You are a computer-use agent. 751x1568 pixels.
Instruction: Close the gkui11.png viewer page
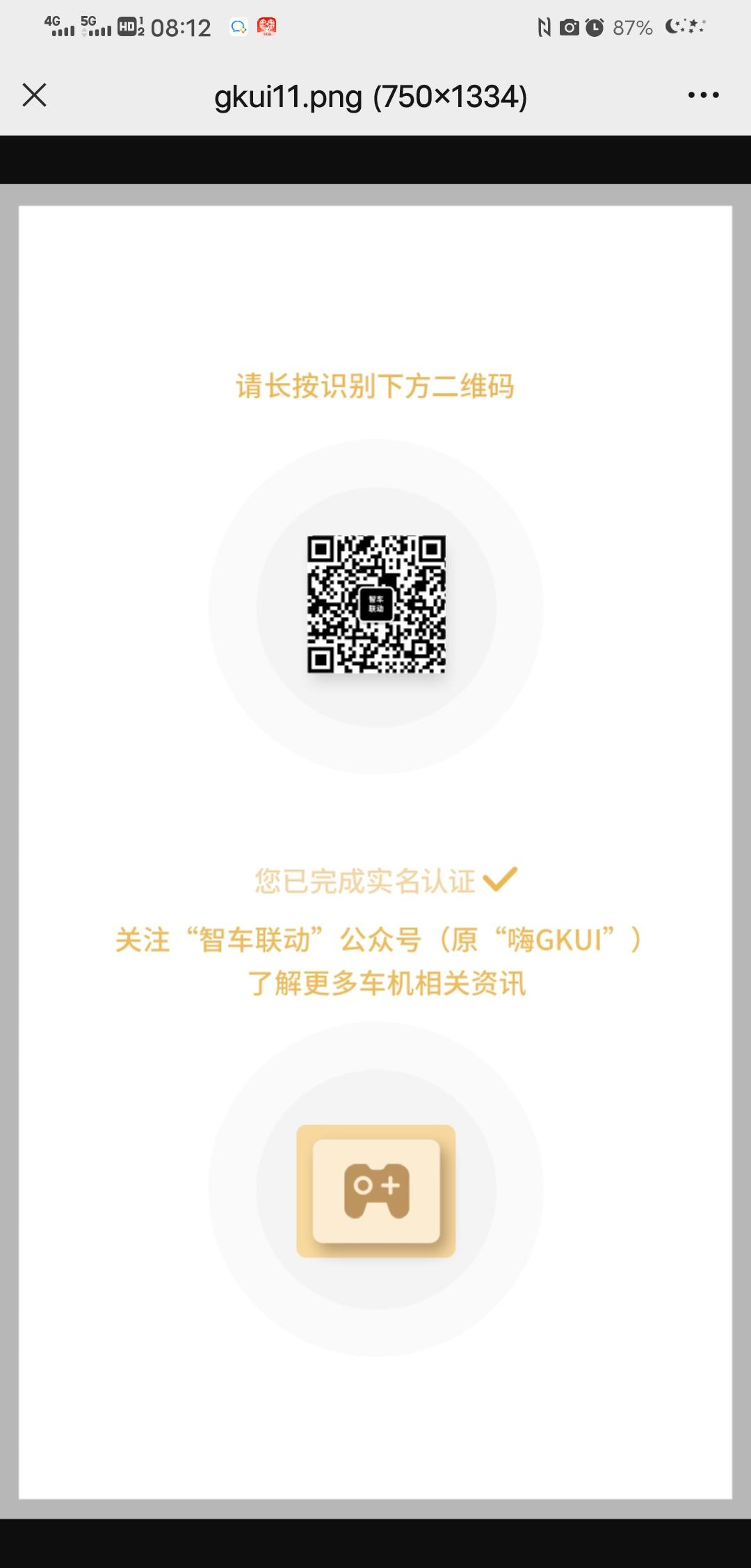34,95
